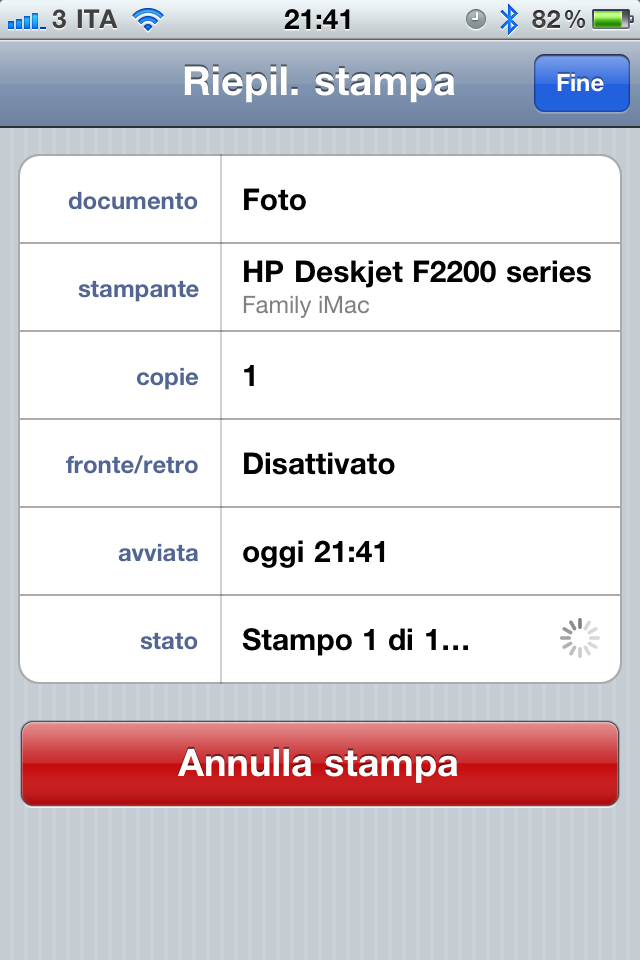
Task: Tap the Fine button to close summary
Action: pos(580,83)
